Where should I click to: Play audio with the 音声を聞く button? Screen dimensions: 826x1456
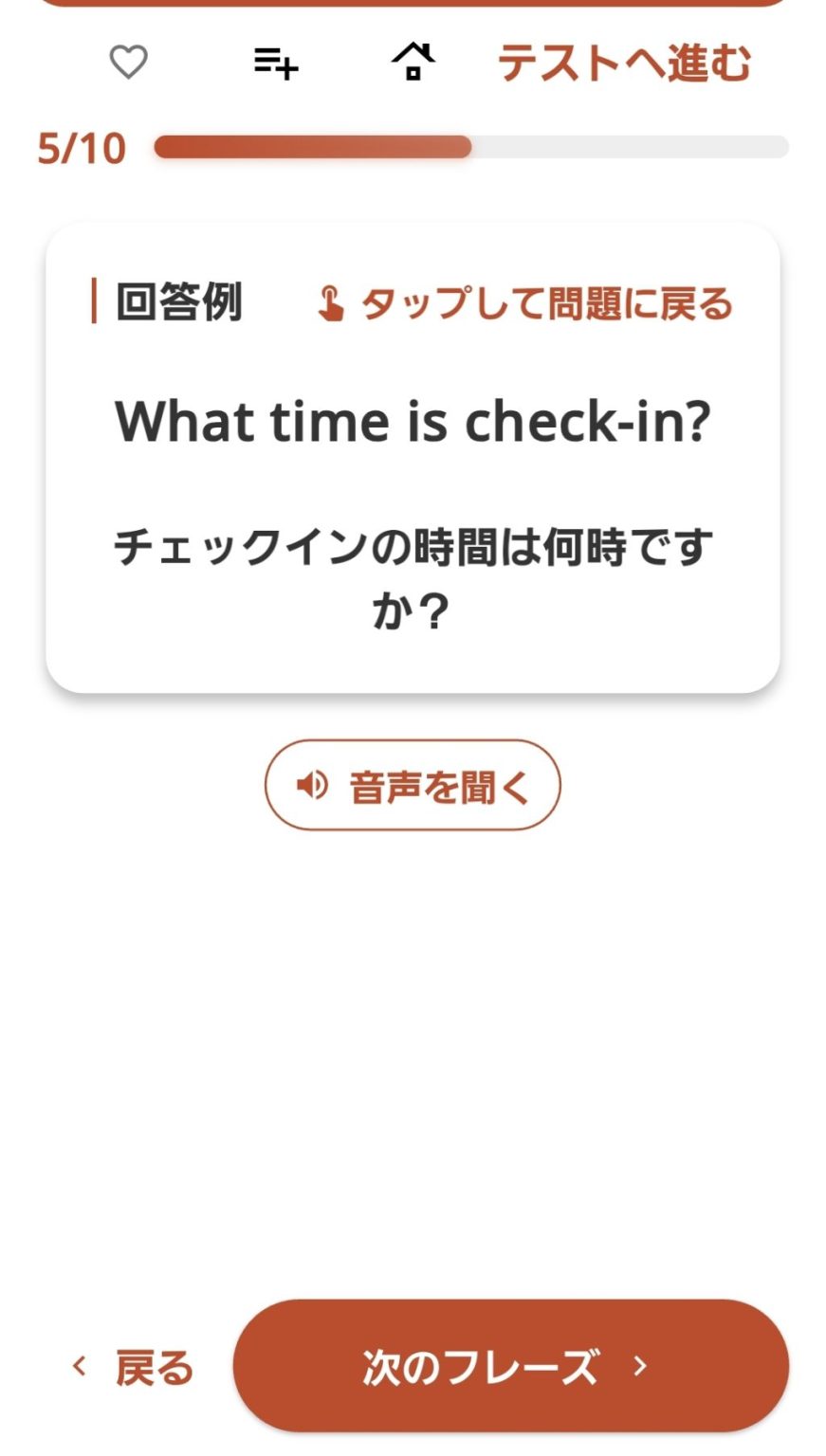click(413, 785)
